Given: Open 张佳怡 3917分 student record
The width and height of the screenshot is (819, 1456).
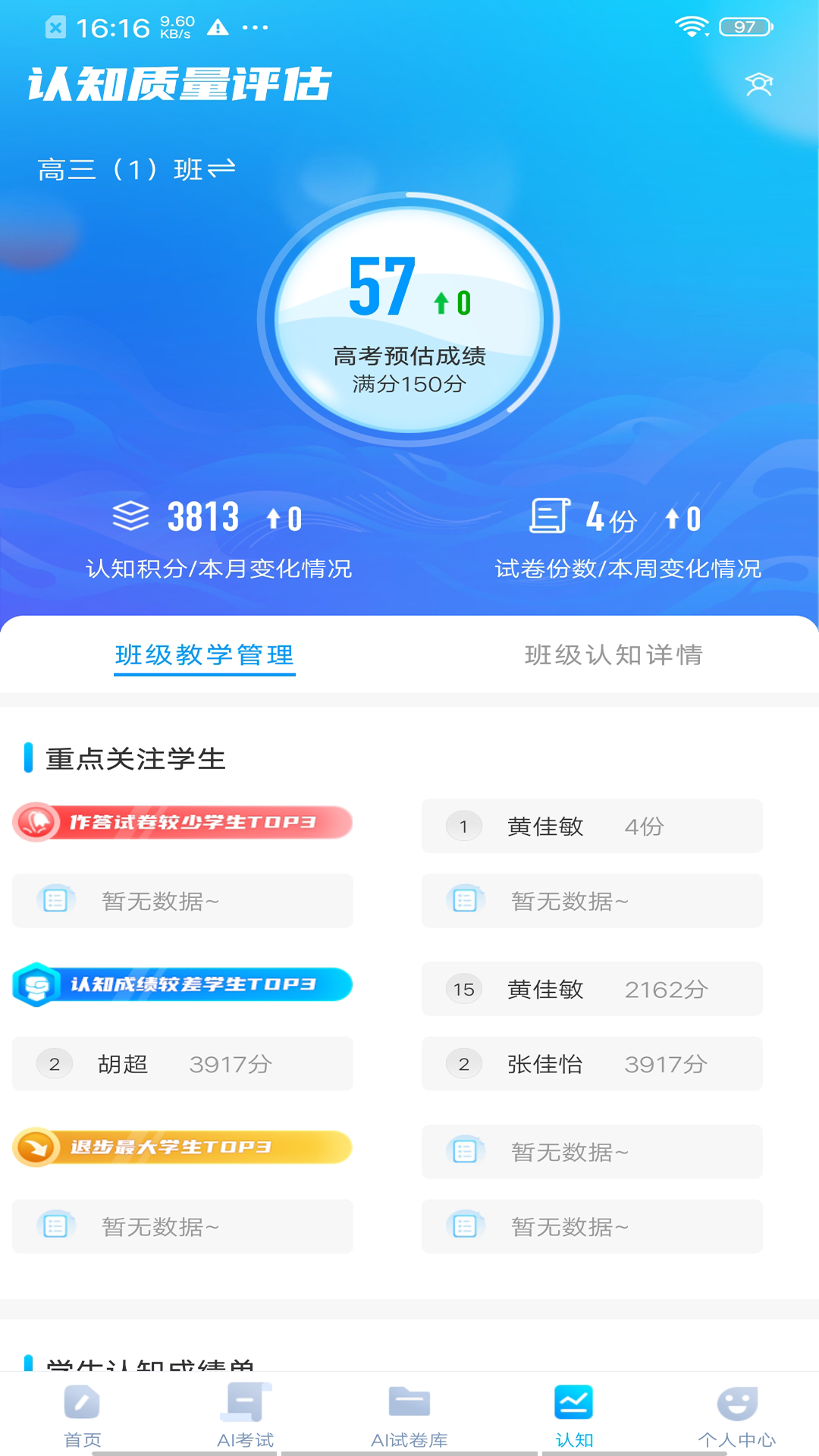Looking at the screenshot, I should pyautogui.click(x=592, y=1063).
